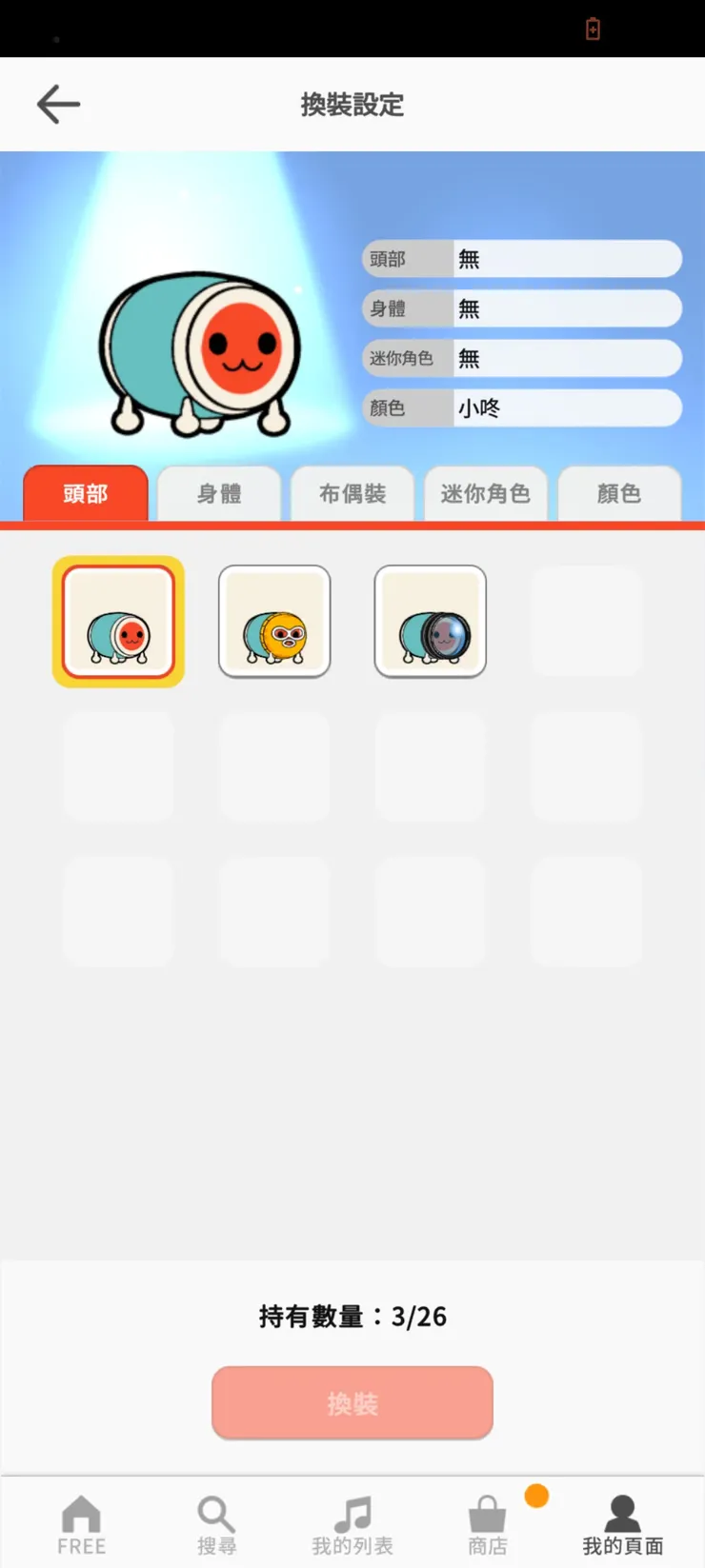Select the default red drum head
Viewport: 705px width, 1568px height.
click(118, 622)
